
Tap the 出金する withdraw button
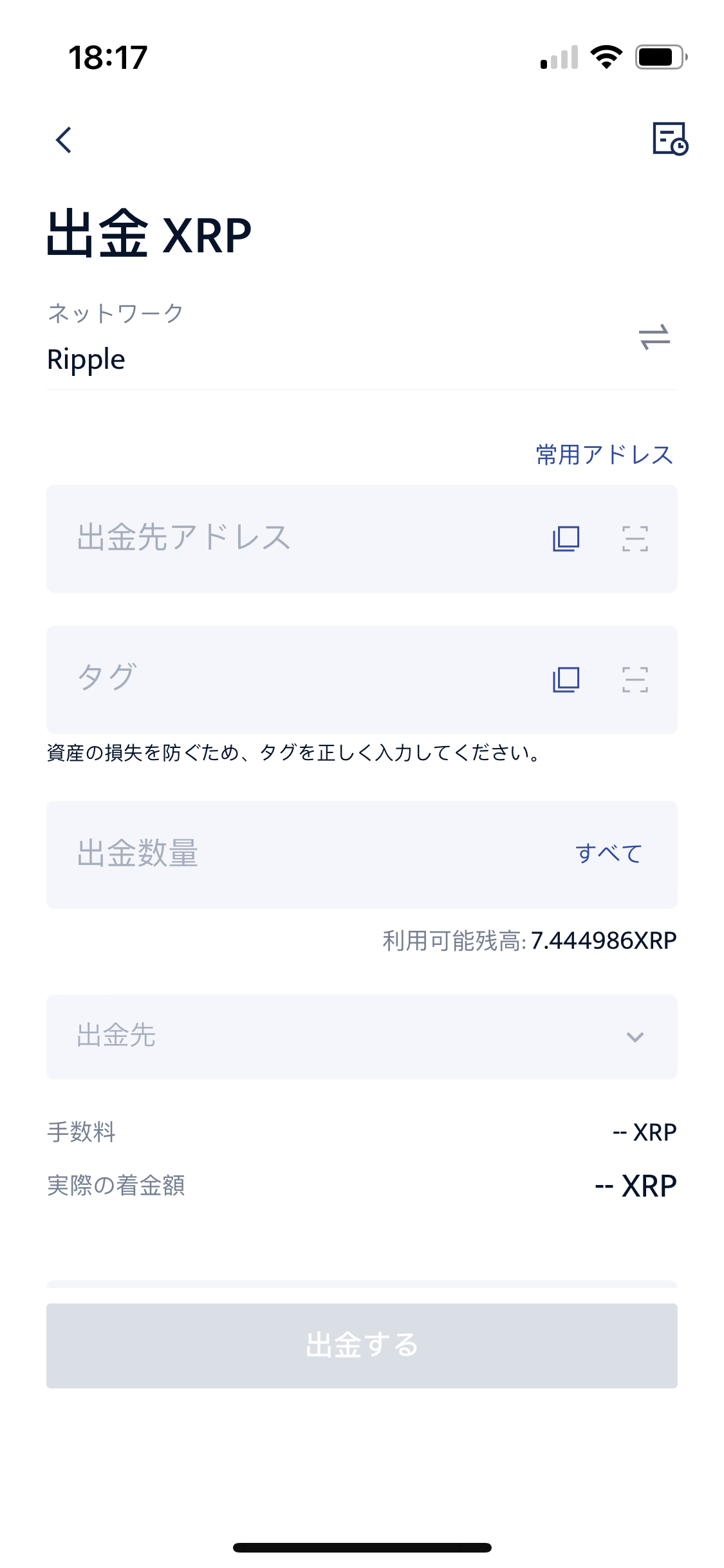(362, 1345)
